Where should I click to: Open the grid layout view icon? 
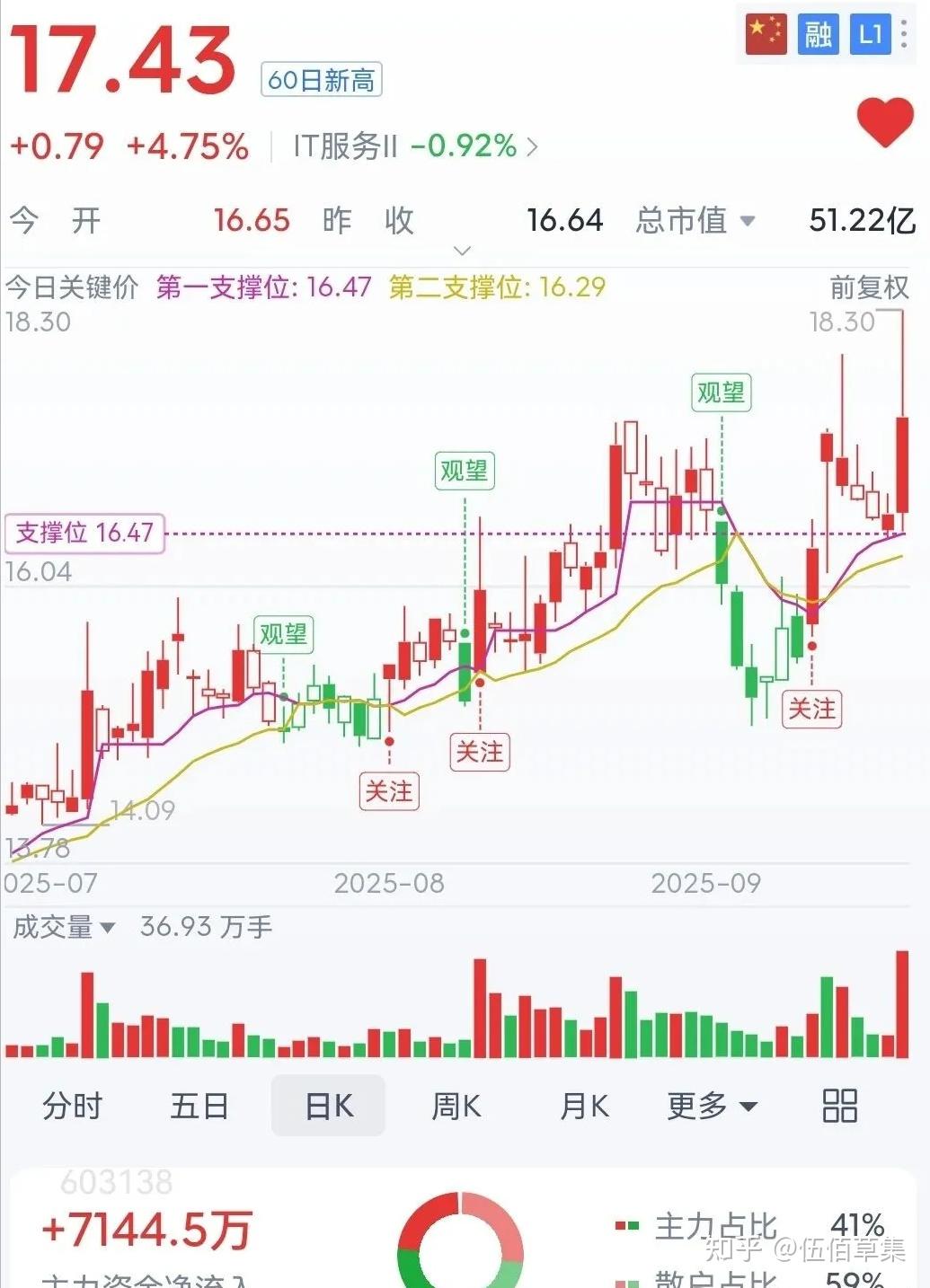pyautogui.click(x=839, y=1107)
